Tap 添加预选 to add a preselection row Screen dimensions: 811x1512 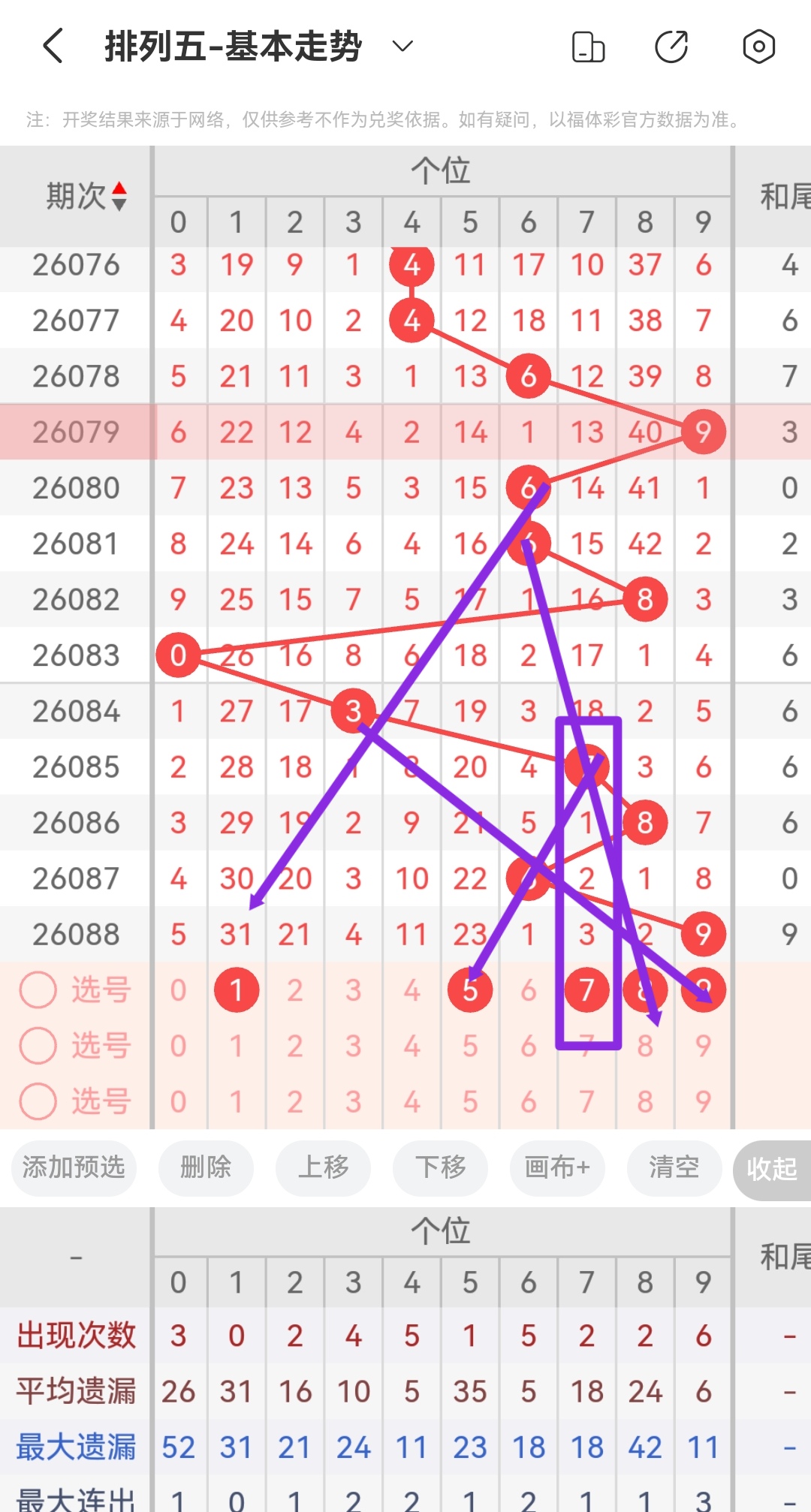tap(74, 1167)
